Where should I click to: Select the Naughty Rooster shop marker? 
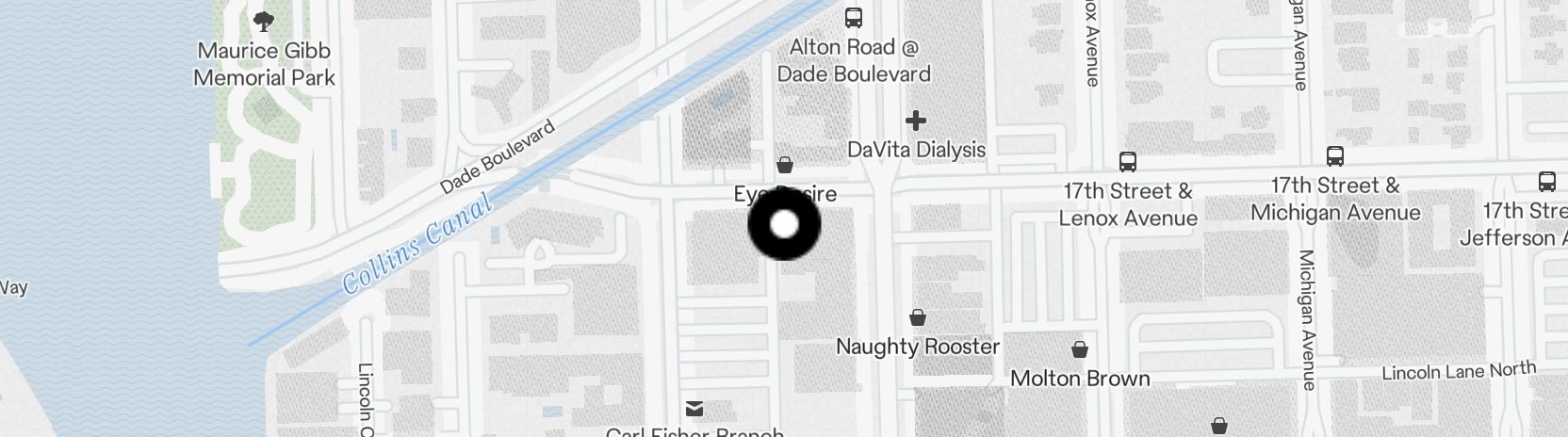pos(917,317)
